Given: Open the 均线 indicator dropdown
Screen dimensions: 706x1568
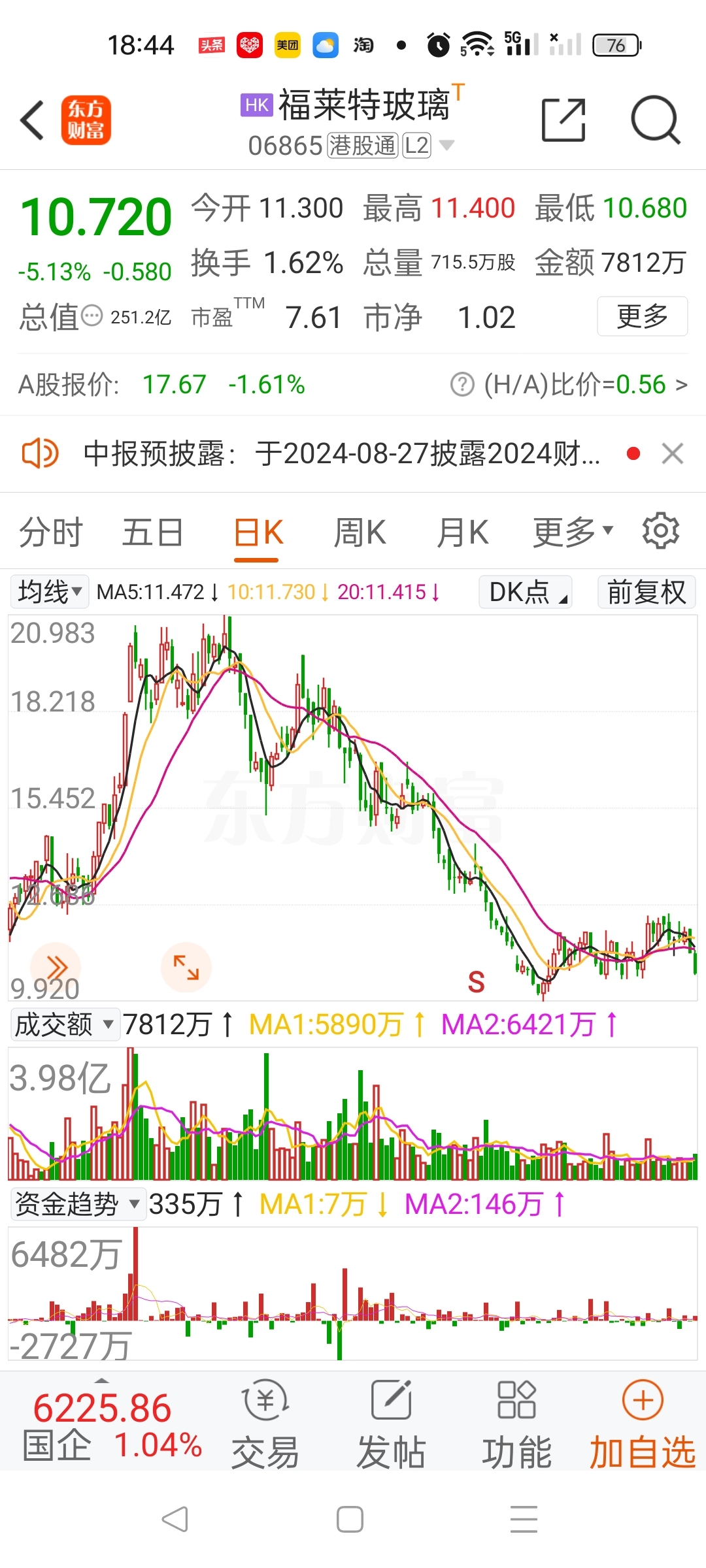Looking at the screenshot, I should click(50, 592).
